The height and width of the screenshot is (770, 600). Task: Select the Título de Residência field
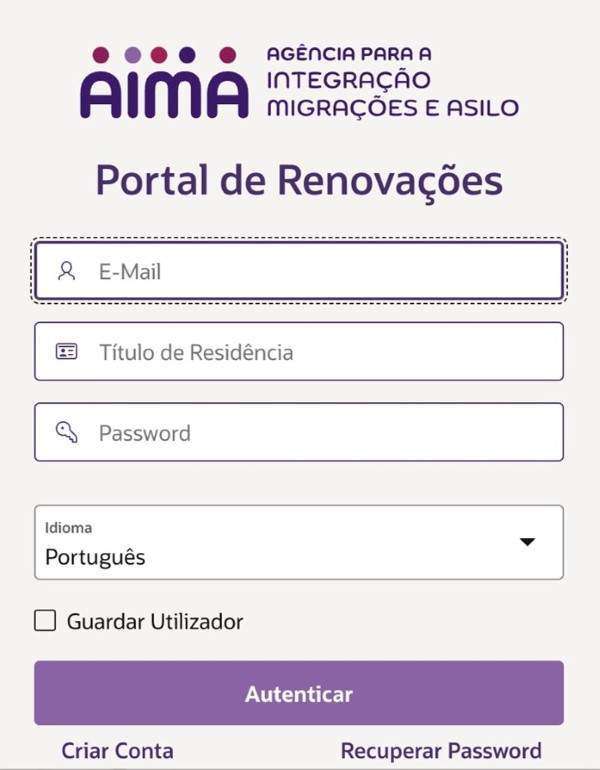click(300, 352)
